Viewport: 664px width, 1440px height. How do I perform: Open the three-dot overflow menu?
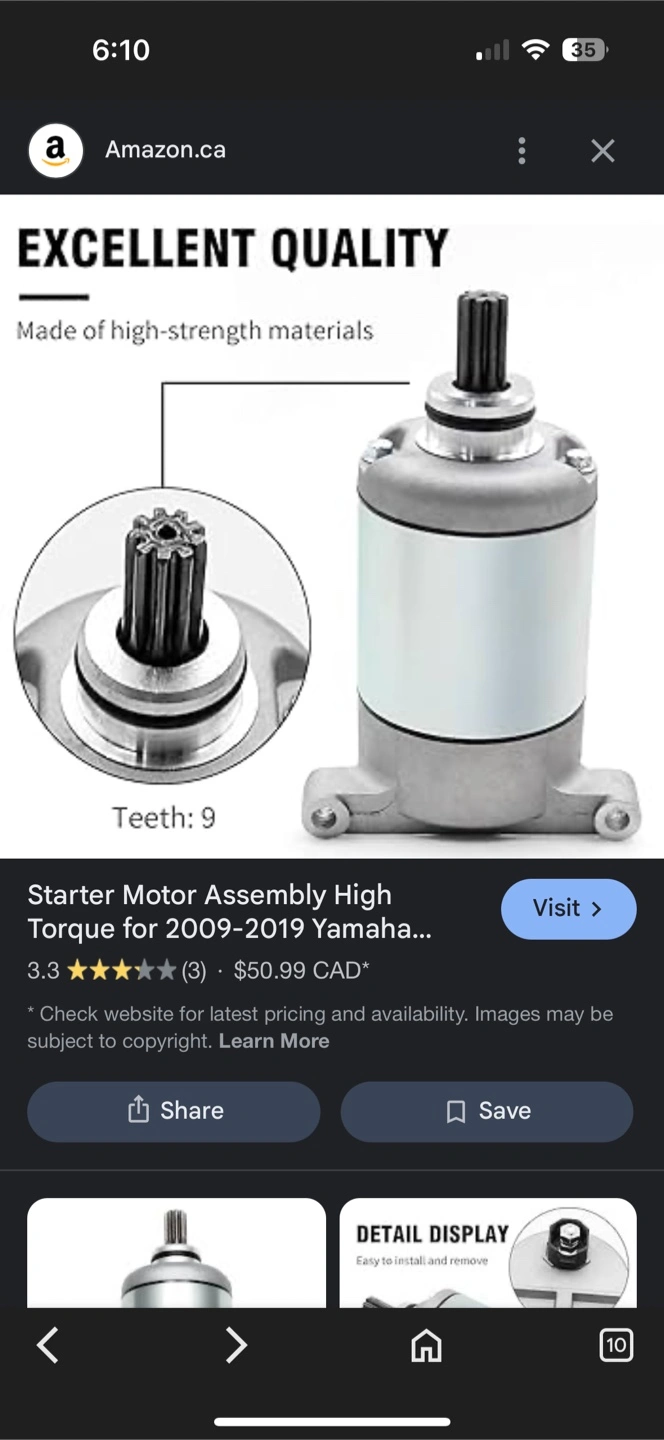521,151
